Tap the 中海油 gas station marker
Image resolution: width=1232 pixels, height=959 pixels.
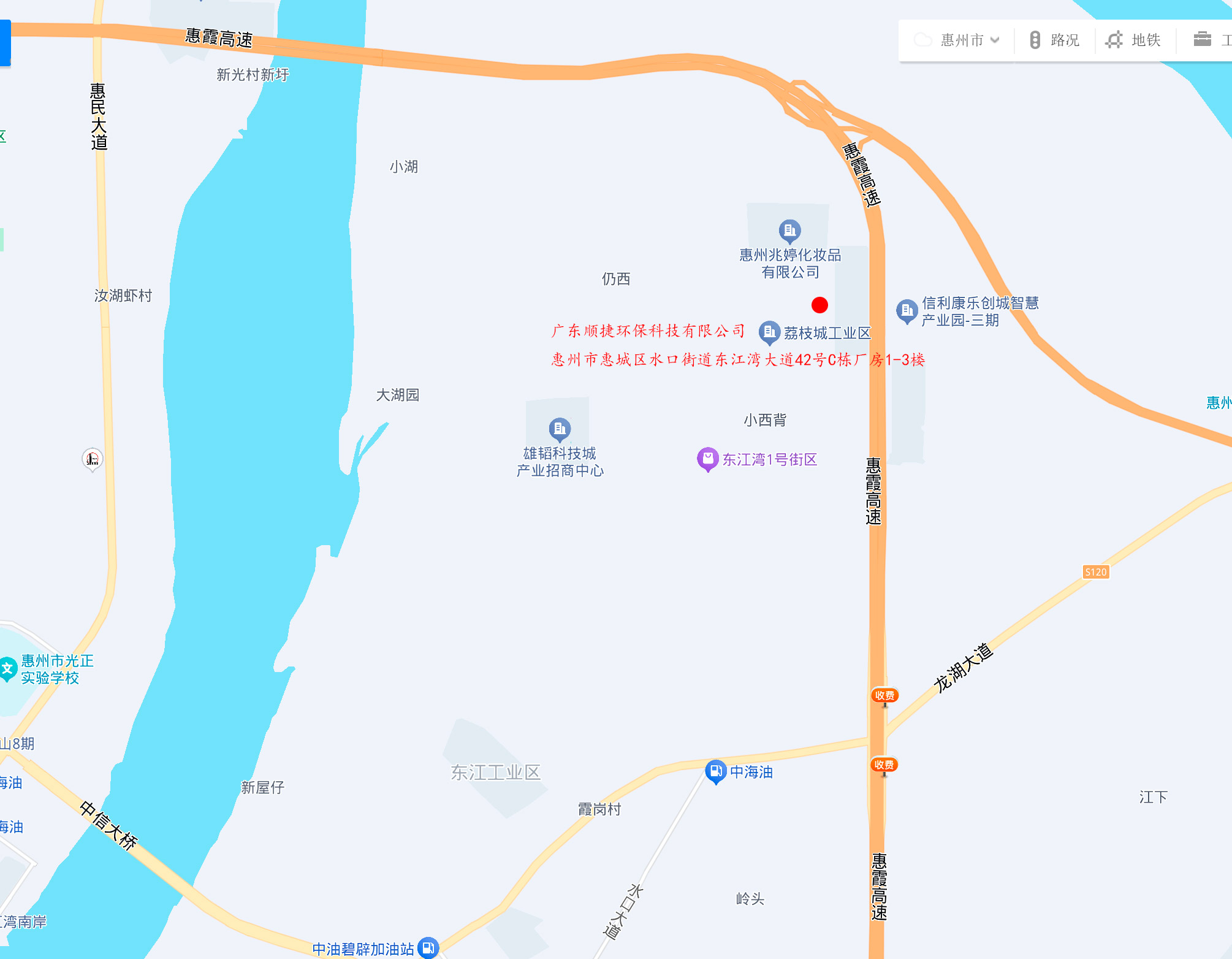pos(715,771)
